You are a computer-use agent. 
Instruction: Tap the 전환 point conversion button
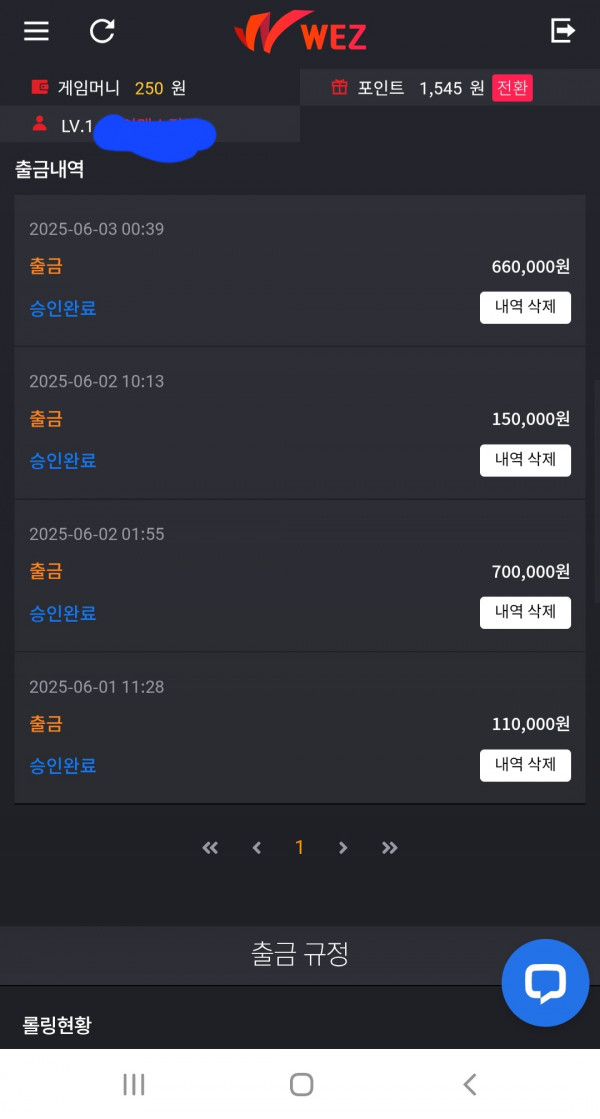click(512, 88)
